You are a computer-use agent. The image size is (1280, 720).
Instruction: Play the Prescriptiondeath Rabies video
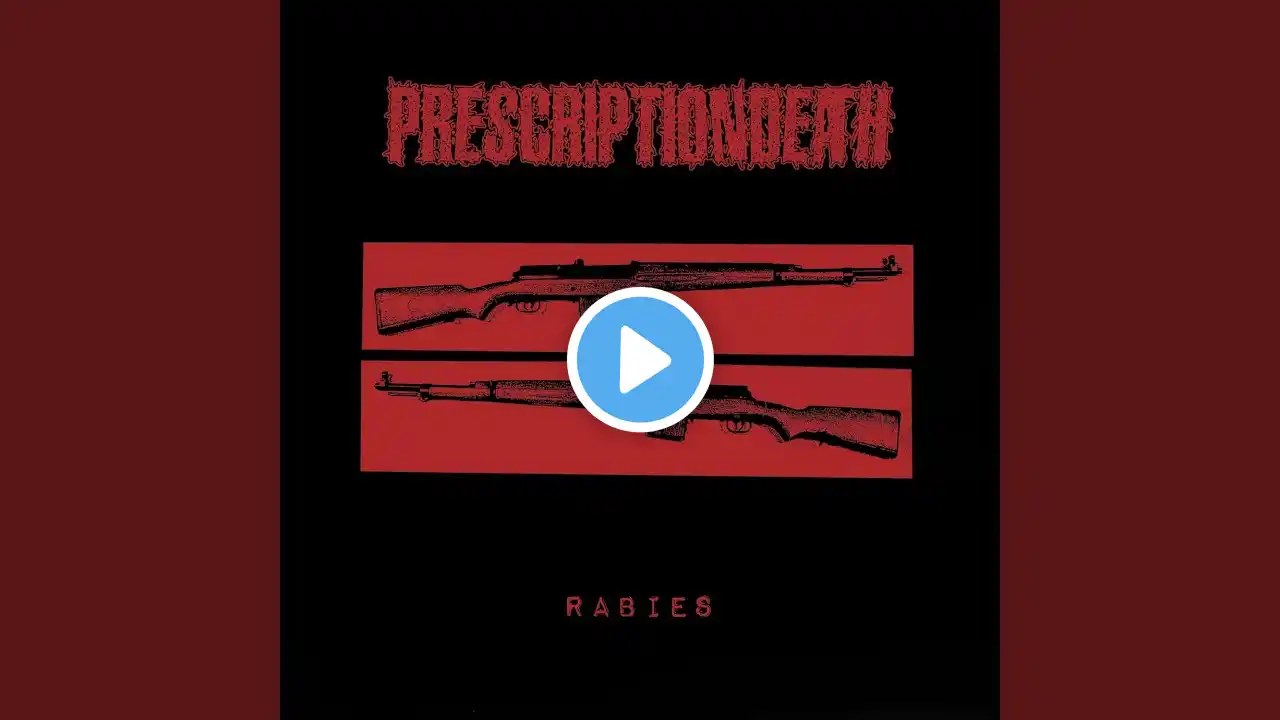click(640, 360)
